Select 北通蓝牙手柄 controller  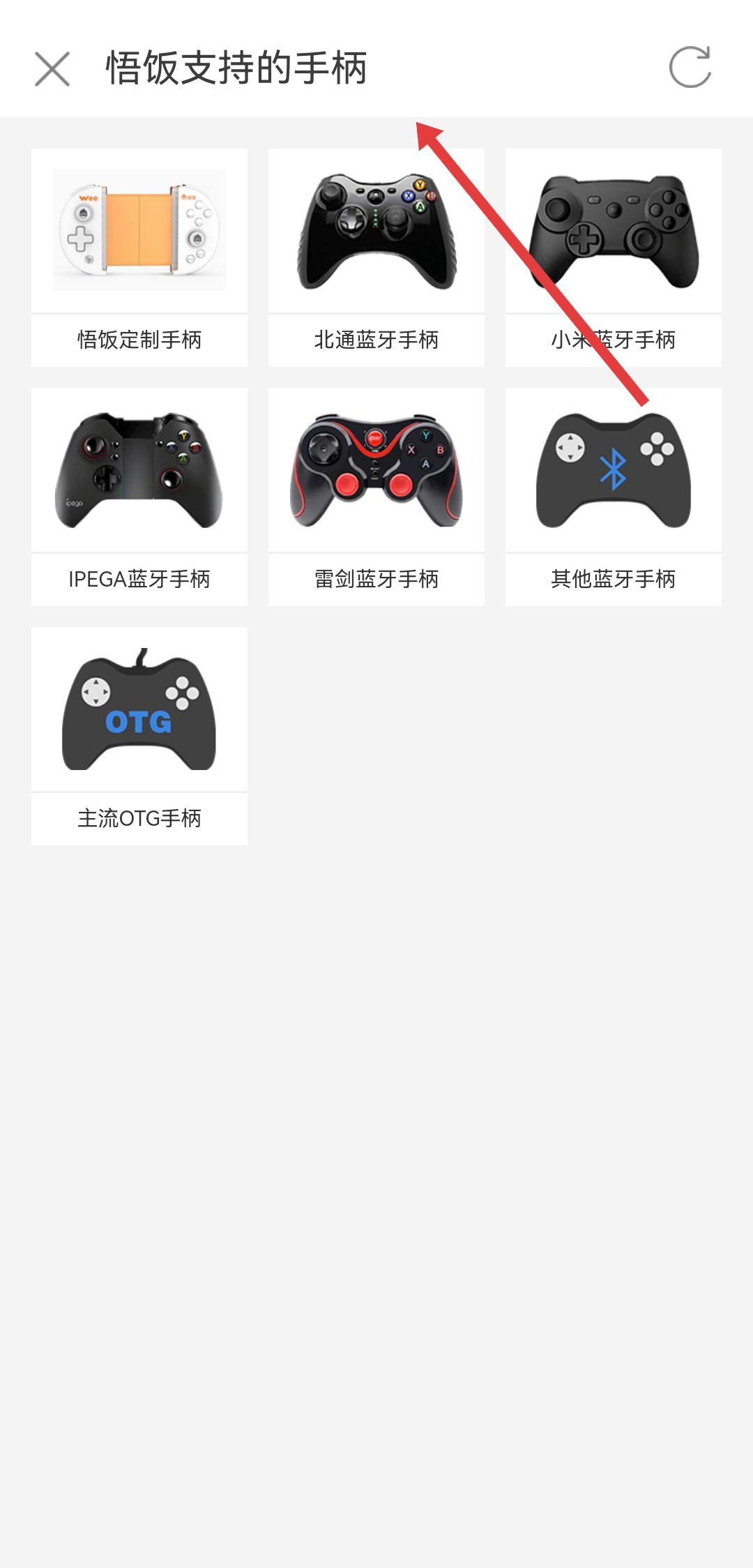click(376, 257)
